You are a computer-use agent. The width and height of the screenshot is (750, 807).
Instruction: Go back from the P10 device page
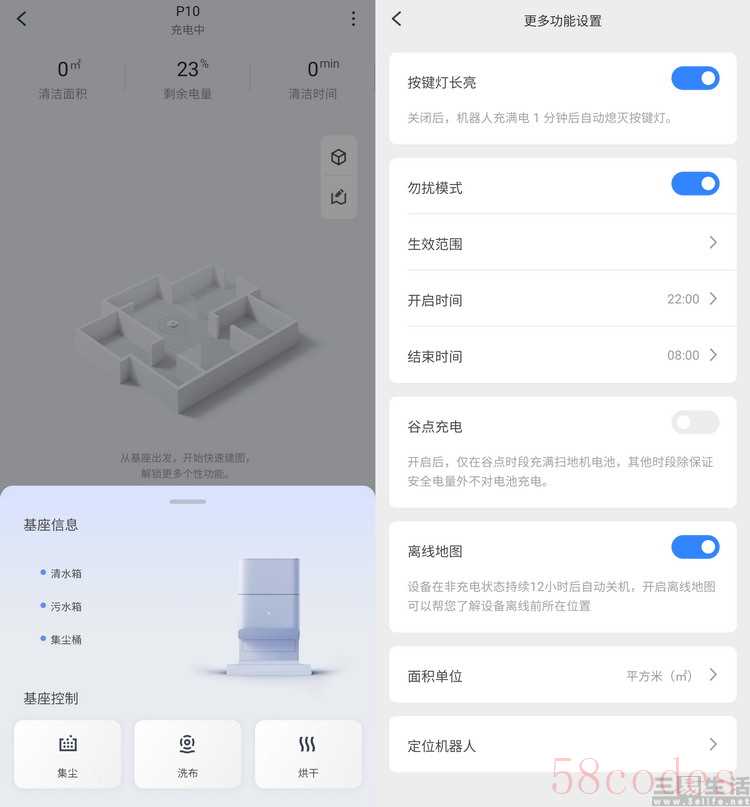click(22, 19)
